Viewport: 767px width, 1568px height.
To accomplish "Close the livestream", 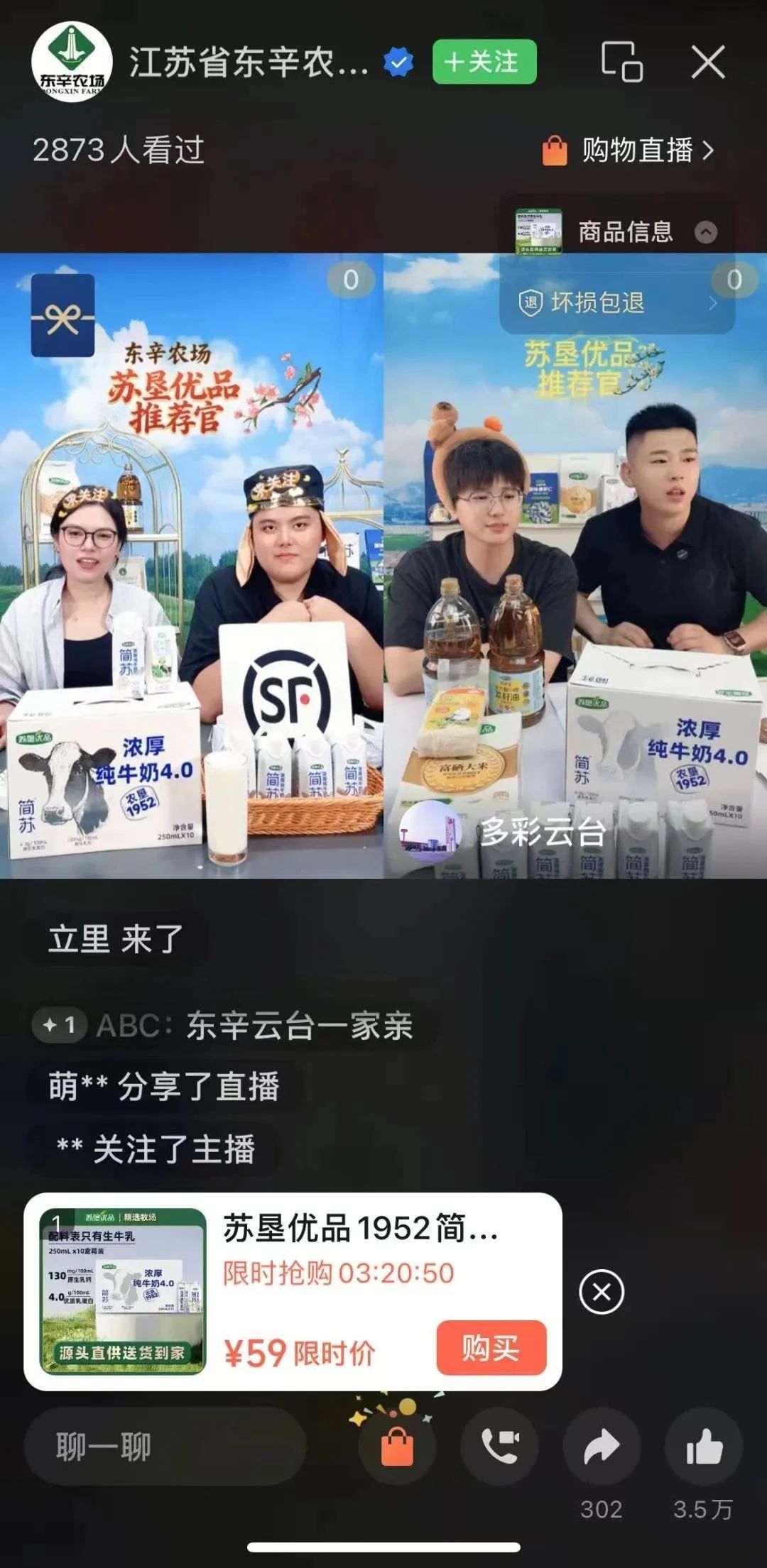I will tap(708, 62).
